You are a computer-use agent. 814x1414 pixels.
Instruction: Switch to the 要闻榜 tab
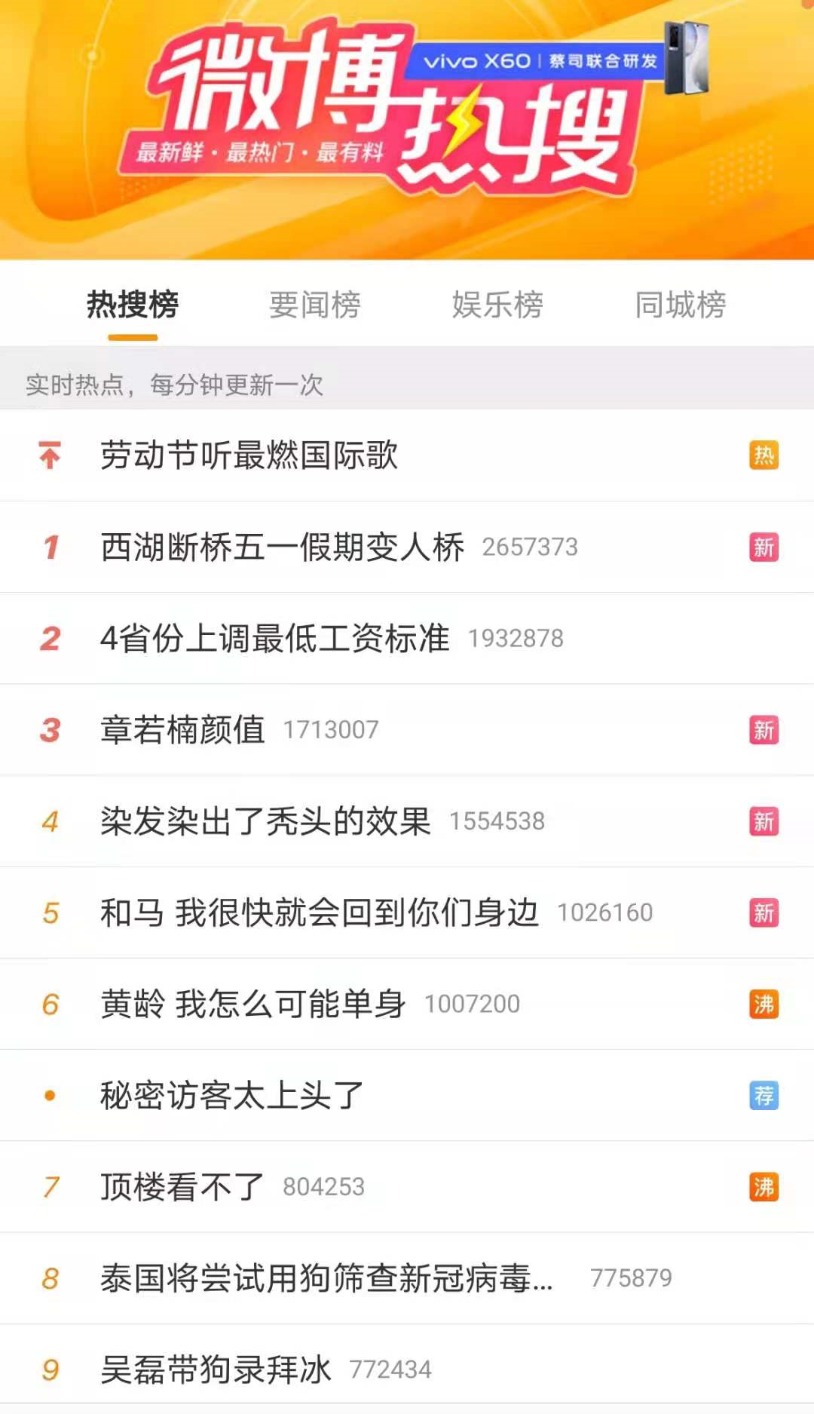pos(314,304)
